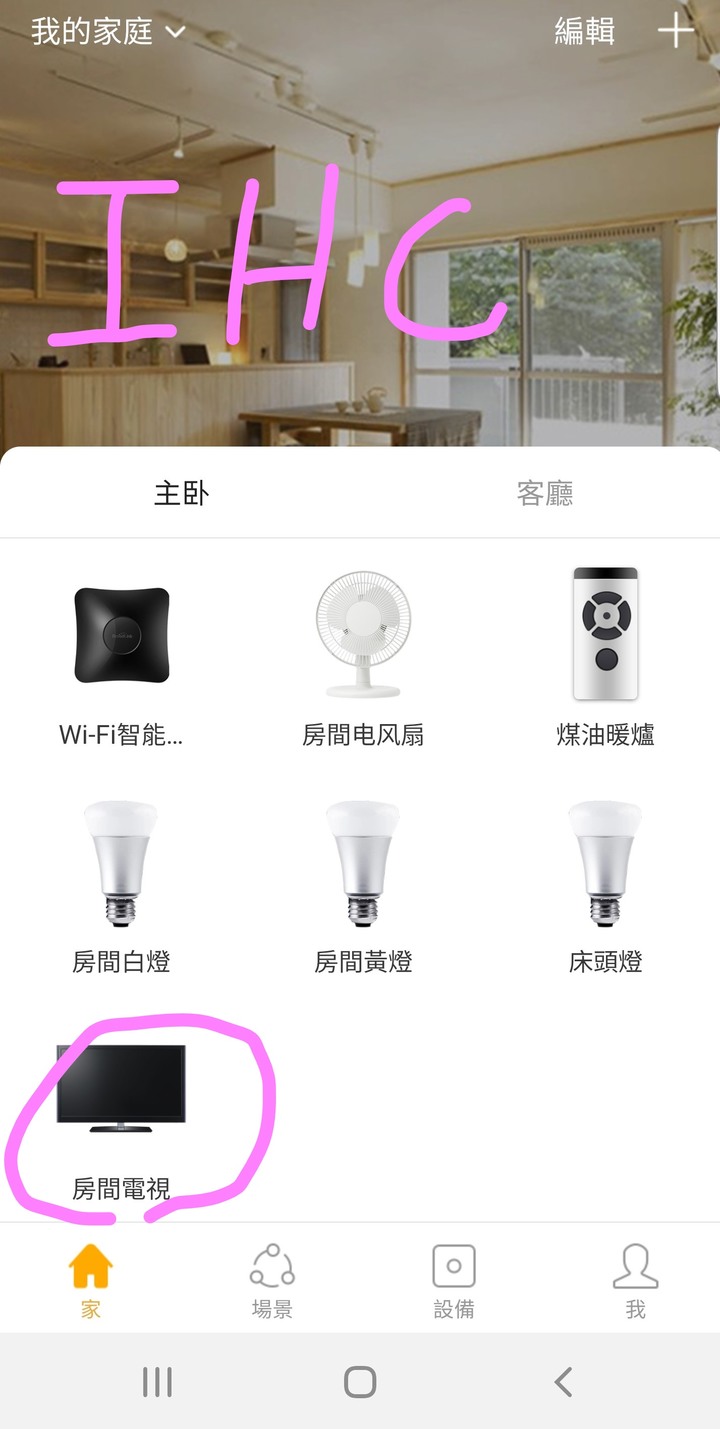The height and width of the screenshot is (1429, 720).
Task: Add a new device with plus icon
Action: pyautogui.click(x=676, y=31)
